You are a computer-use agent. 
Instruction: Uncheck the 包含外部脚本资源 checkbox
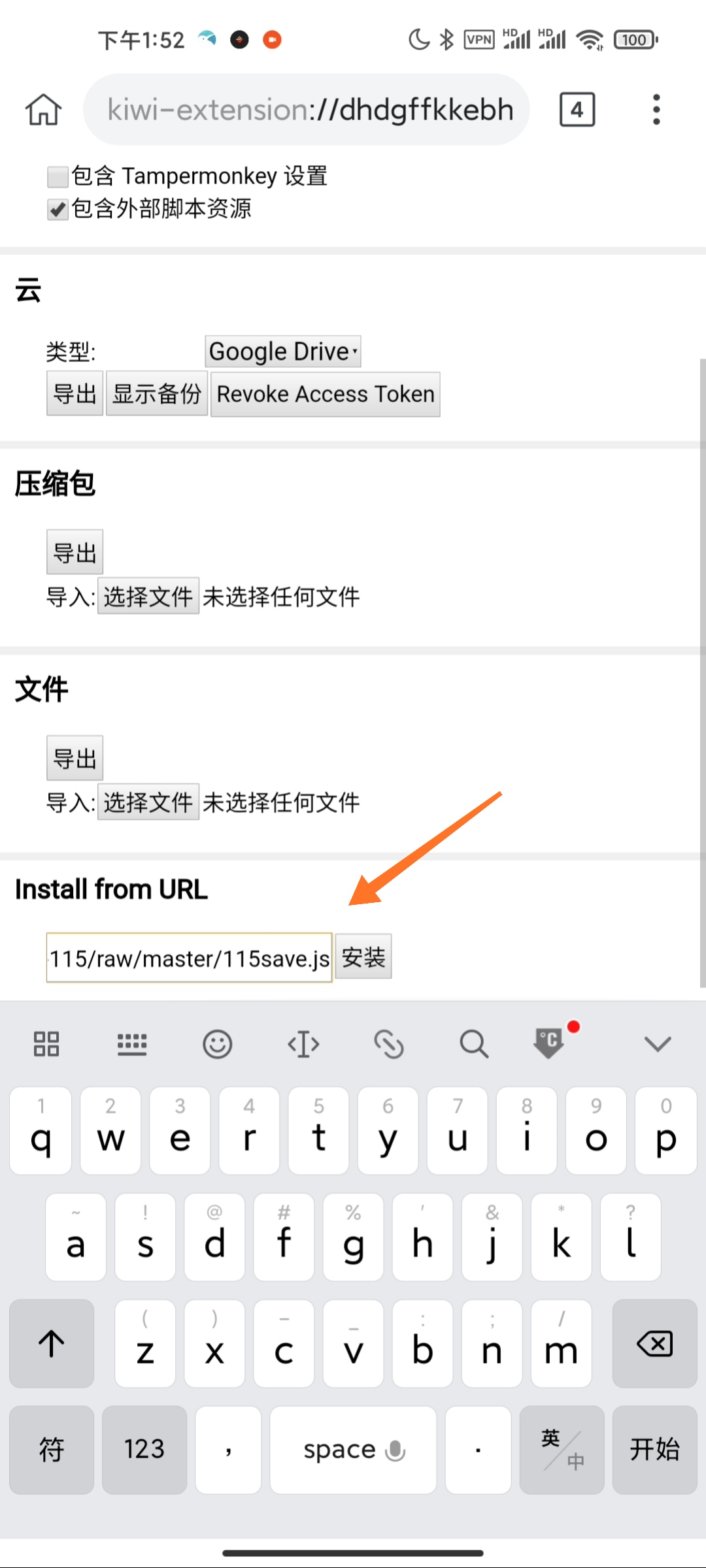[58, 210]
